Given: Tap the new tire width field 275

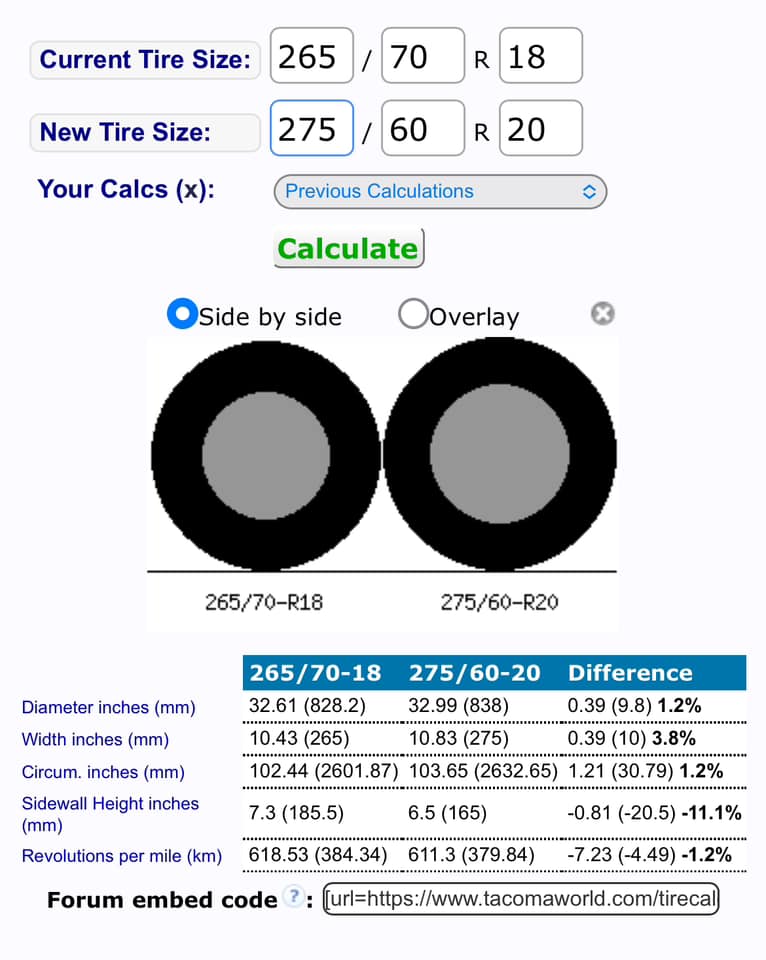Looking at the screenshot, I should (x=311, y=129).
